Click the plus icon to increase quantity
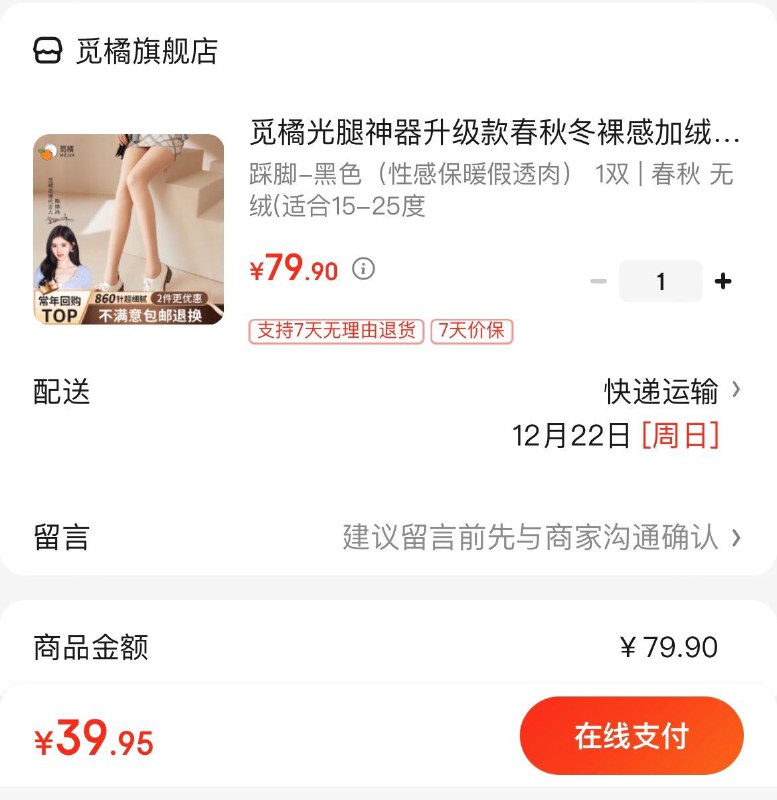This screenshot has width=777, height=800. (x=722, y=281)
